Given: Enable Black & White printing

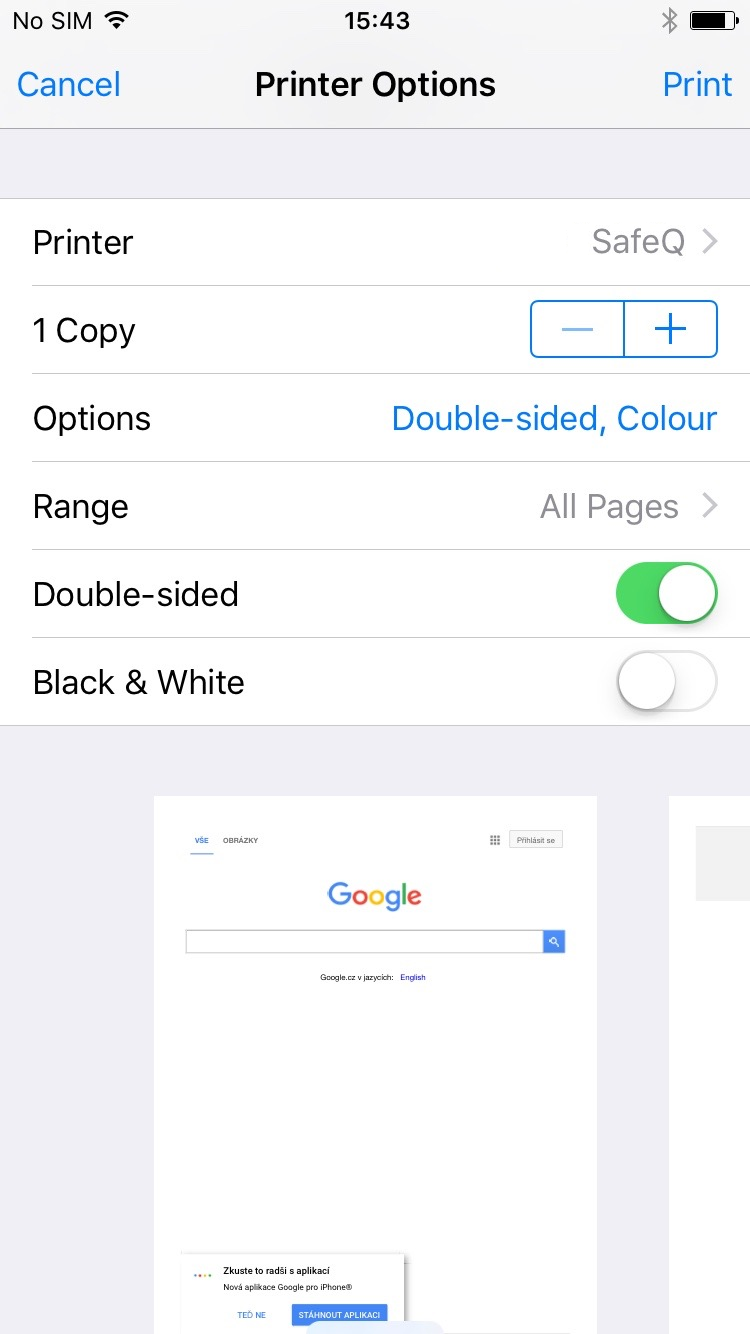Looking at the screenshot, I should 666,682.
